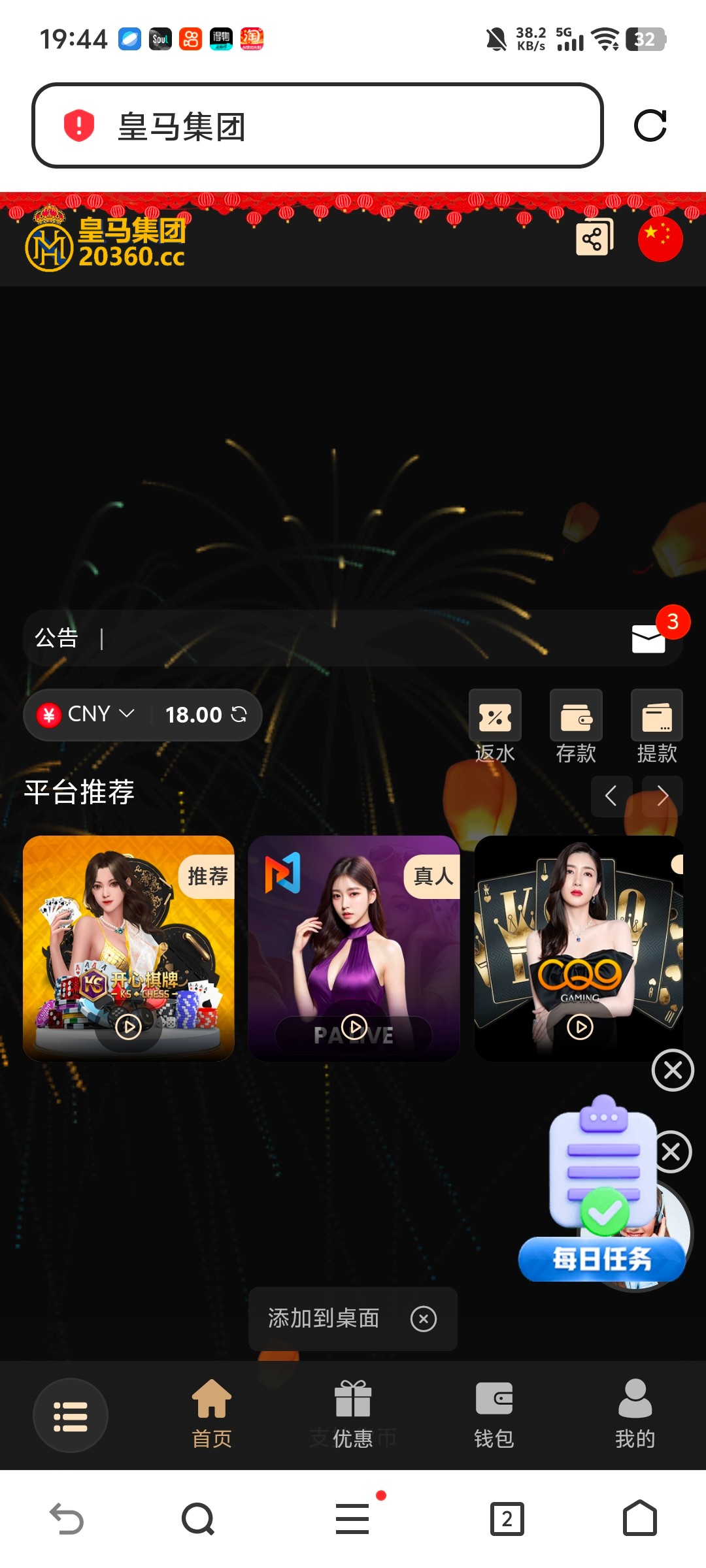Open the share icon in the header
The width and height of the screenshot is (706, 1568).
594,238
